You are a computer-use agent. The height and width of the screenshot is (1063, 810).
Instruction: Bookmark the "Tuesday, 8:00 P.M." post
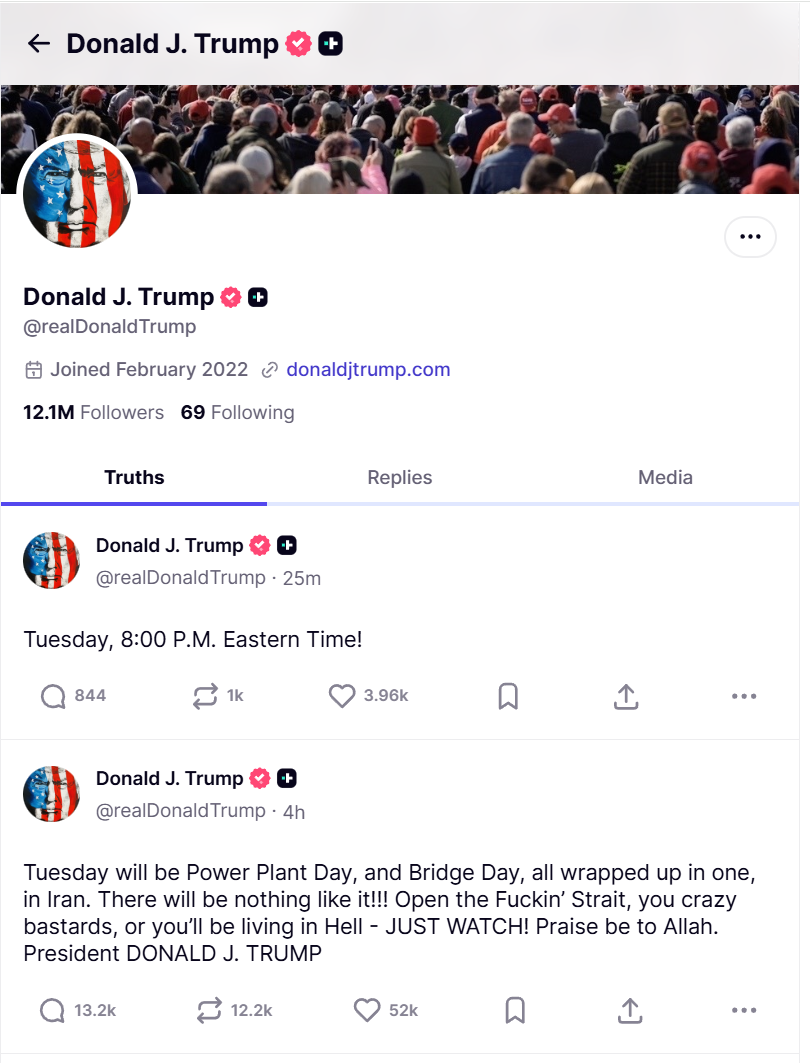(508, 696)
